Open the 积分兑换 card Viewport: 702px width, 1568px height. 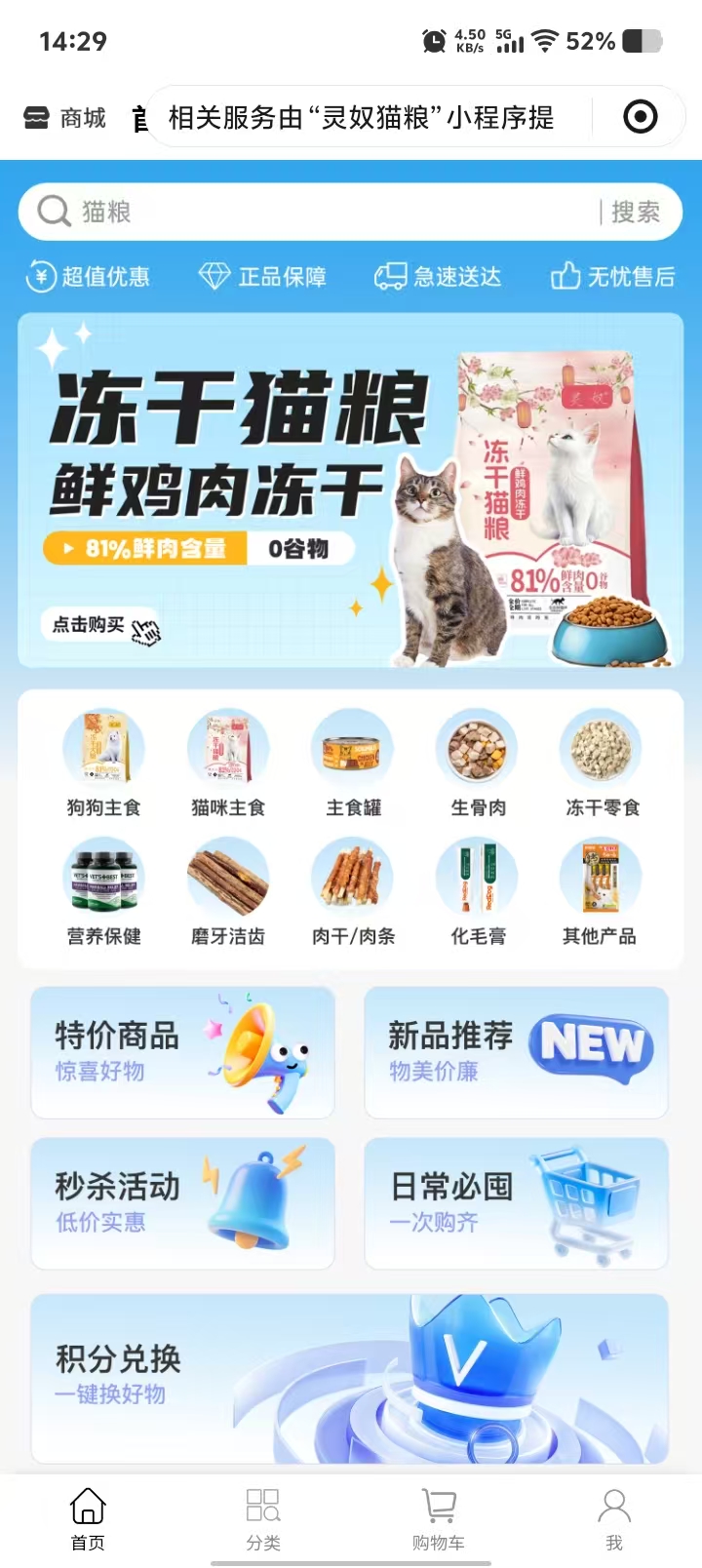point(349,1377)
